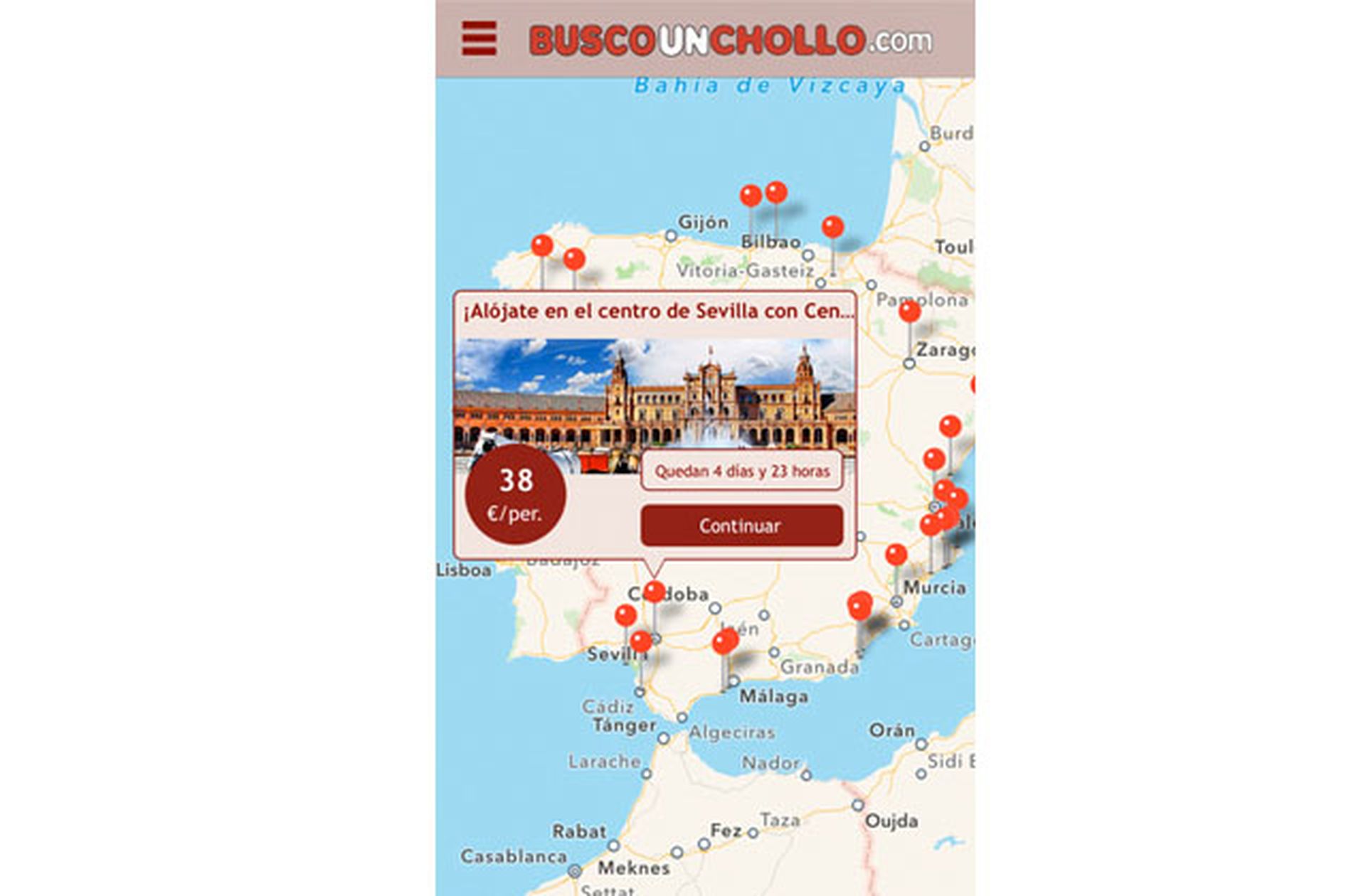Select the map pin near Málaga

click(x=725, y=642)
